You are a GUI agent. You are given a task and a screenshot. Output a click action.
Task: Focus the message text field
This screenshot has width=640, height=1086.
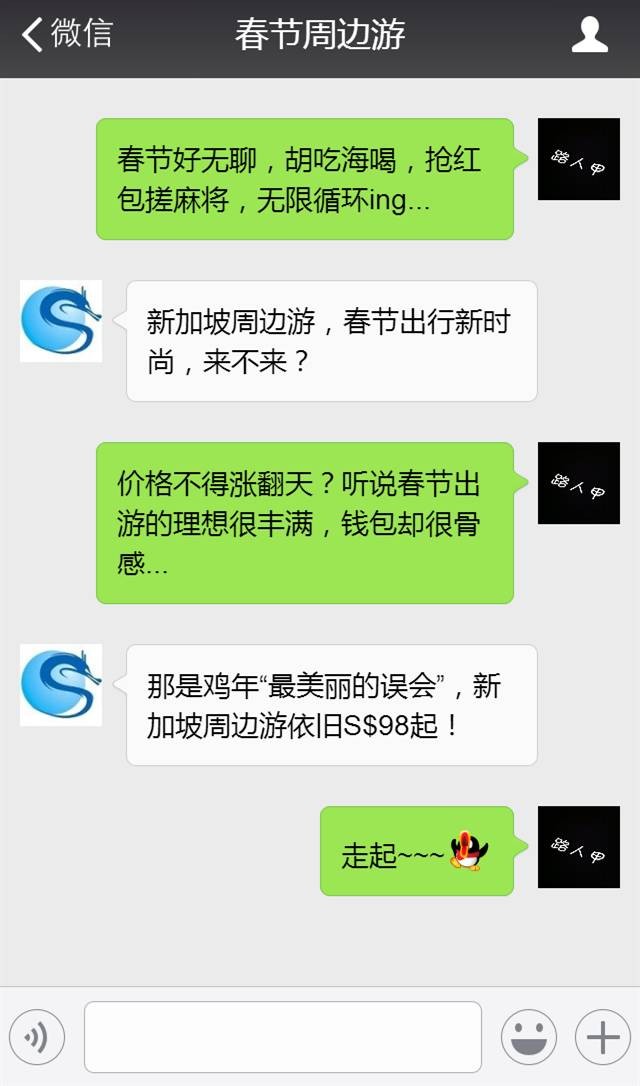(283, 1037)
